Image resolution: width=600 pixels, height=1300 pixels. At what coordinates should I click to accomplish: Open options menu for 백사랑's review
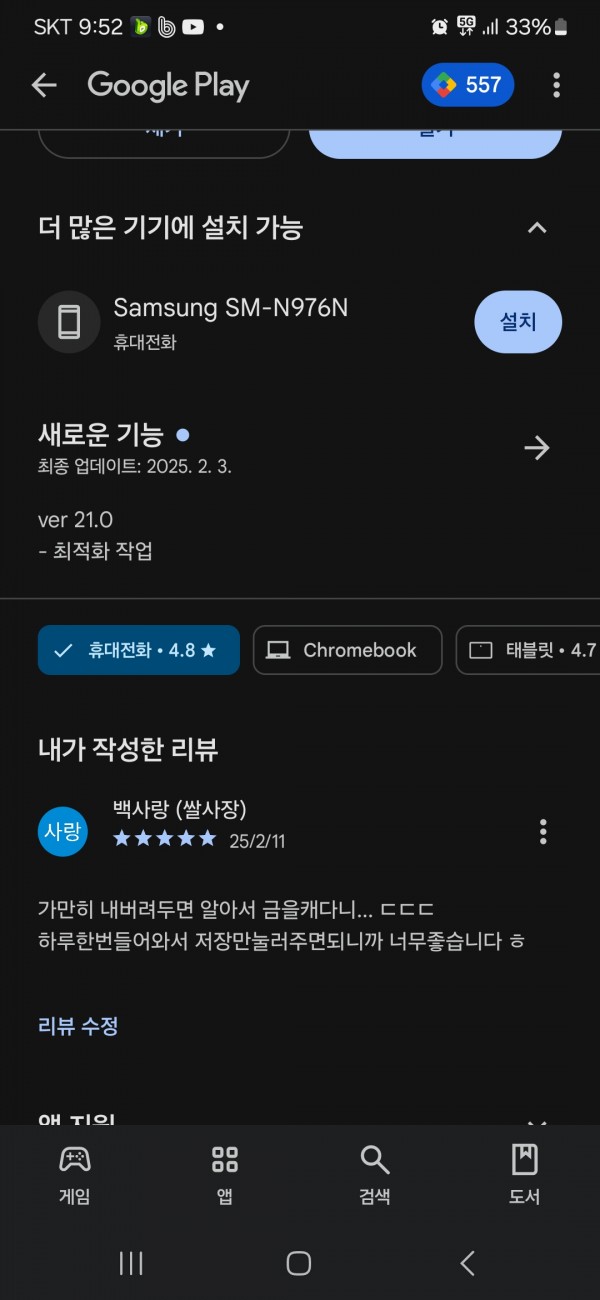pos(543,831)
